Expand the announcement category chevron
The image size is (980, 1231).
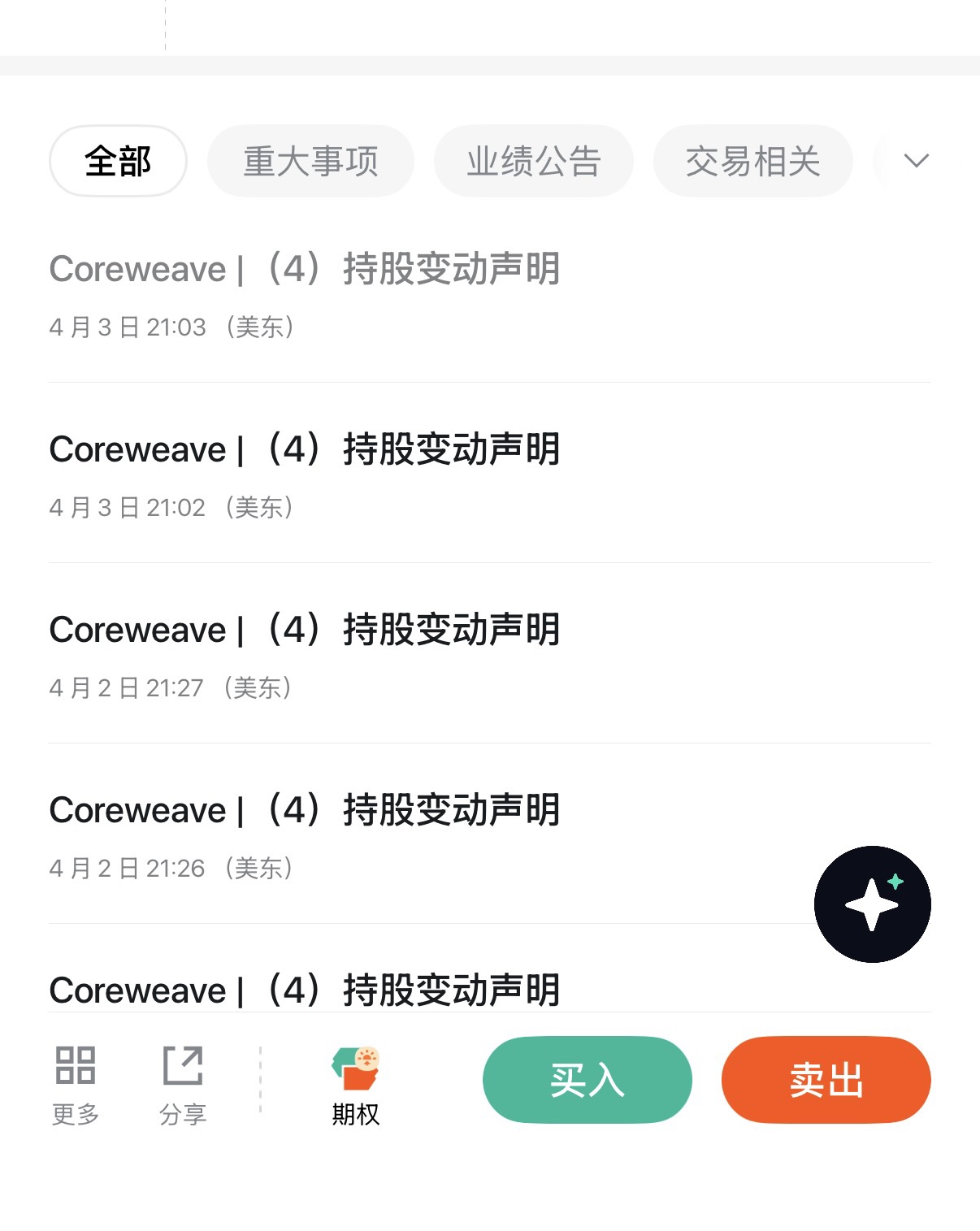click(x=916, y=161)
